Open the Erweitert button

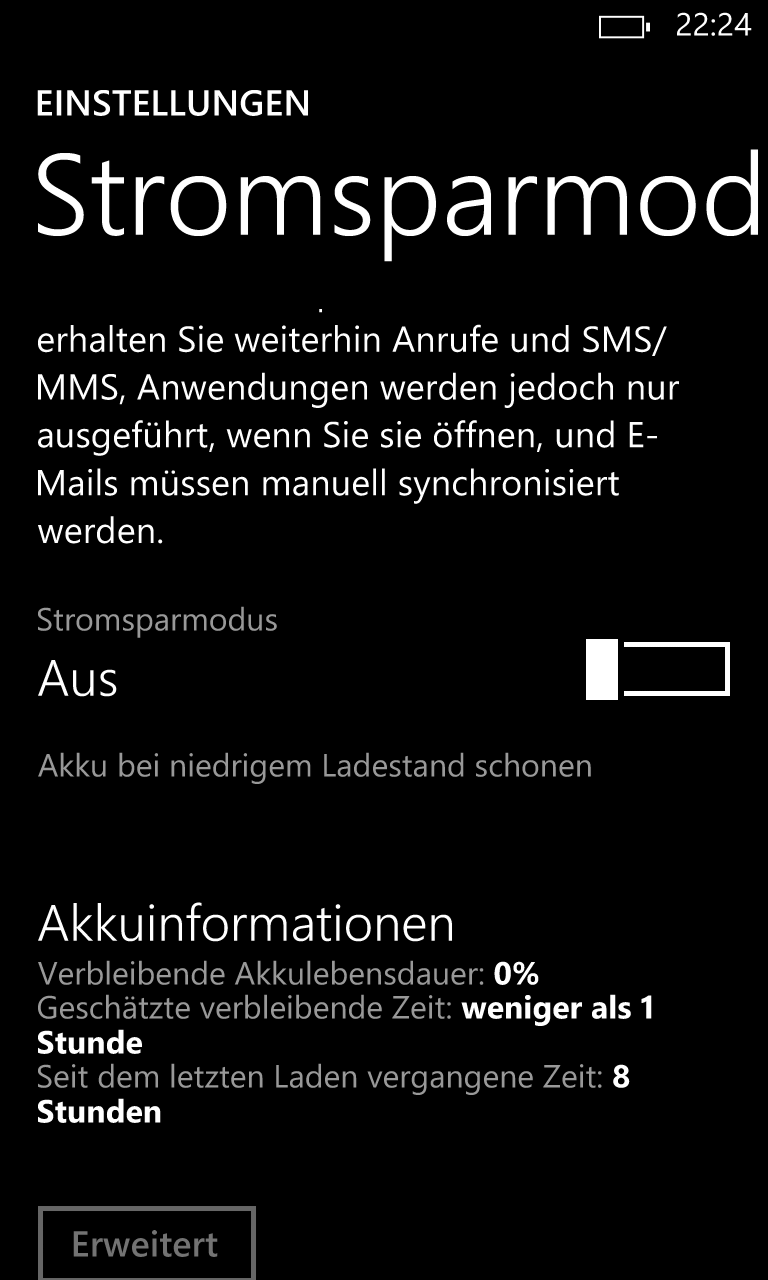[146, 1243]
